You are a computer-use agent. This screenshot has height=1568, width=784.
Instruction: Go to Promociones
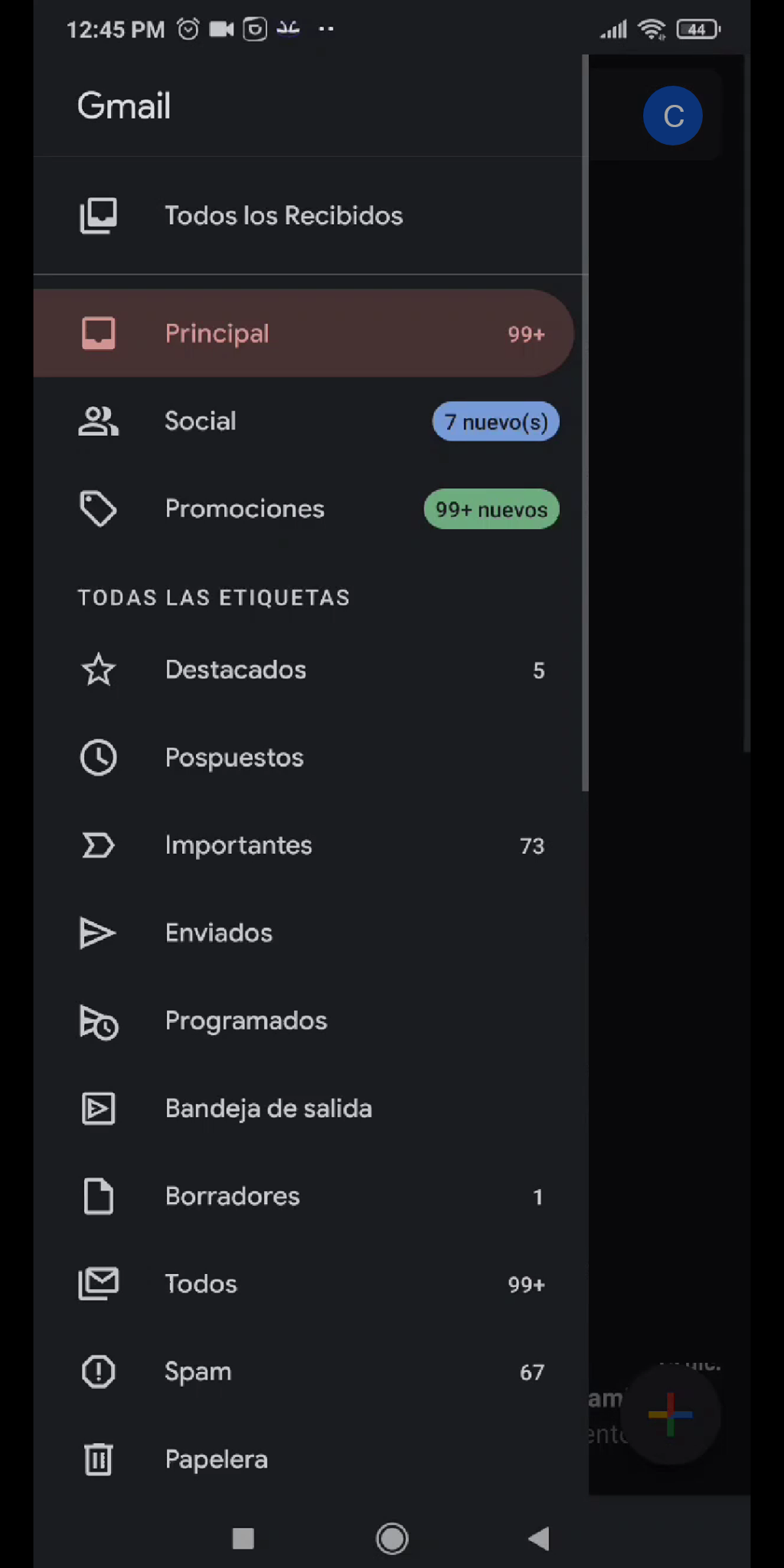[x=310, y=509]
